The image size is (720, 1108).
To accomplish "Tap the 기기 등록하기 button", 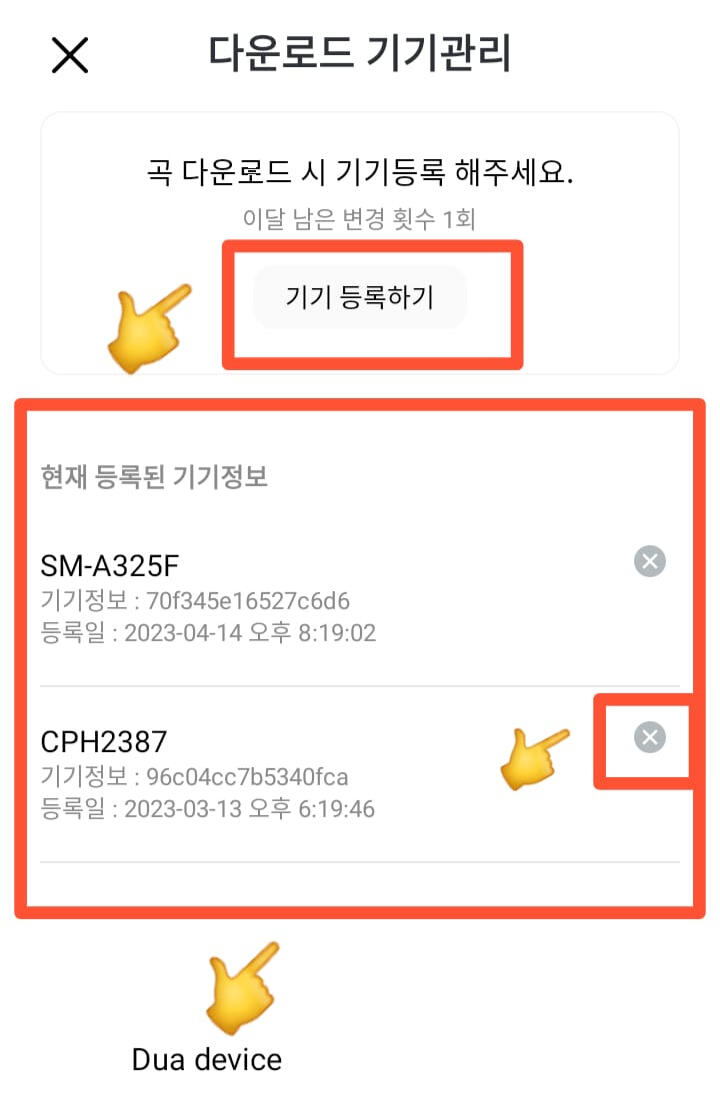I will pyautogui.click(x=360, y=297).
